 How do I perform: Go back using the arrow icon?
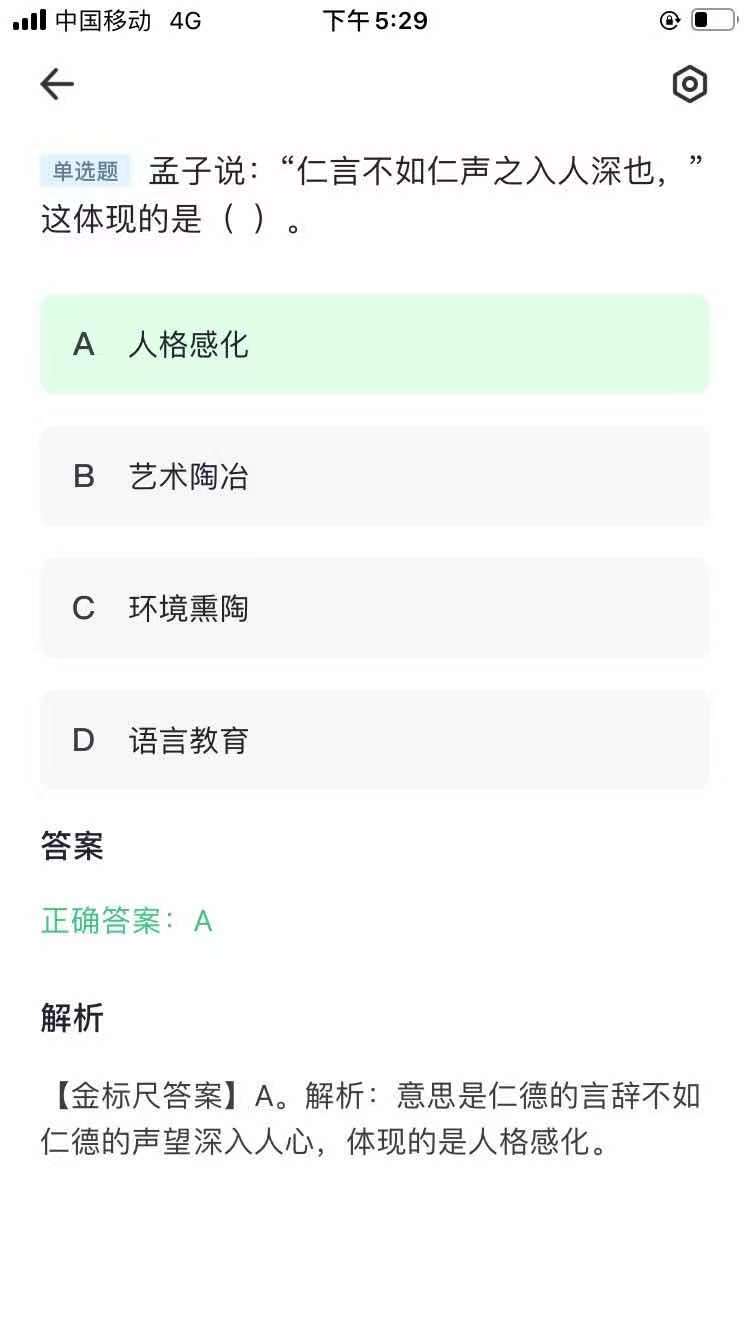click(57, 85)
